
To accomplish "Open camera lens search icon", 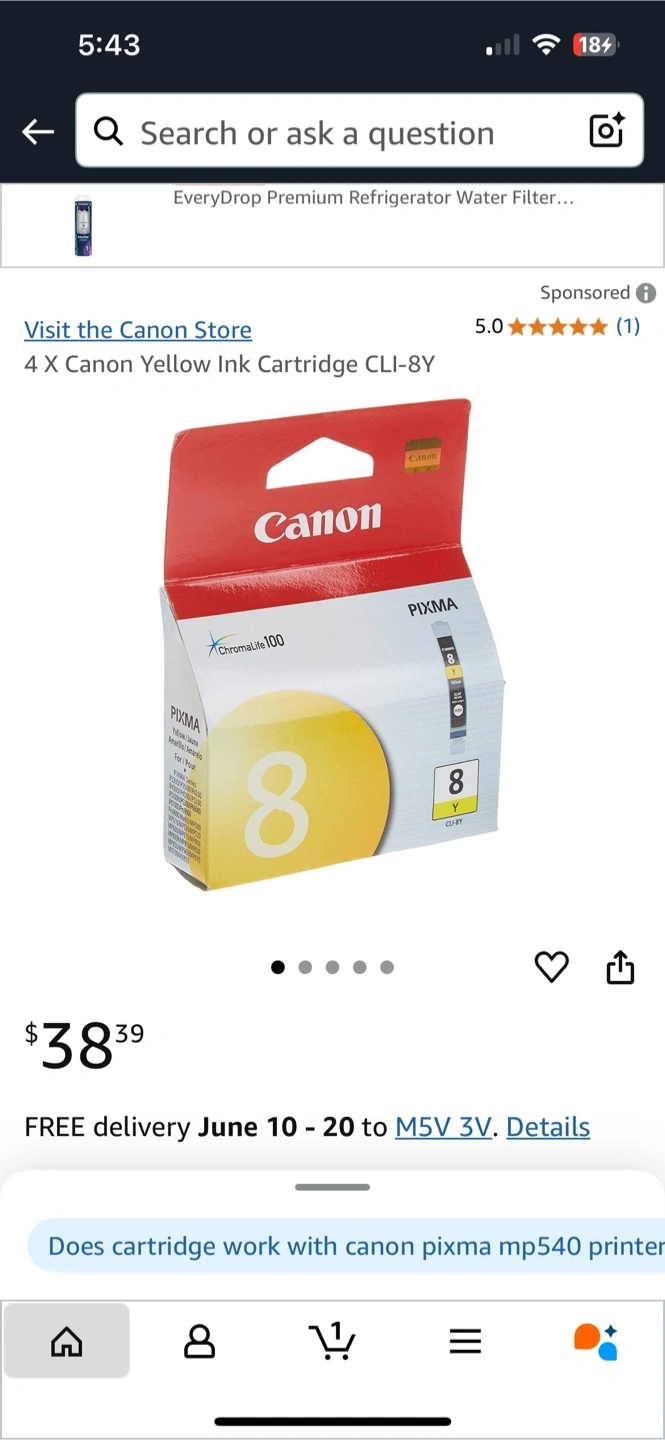I will point(607,131).
